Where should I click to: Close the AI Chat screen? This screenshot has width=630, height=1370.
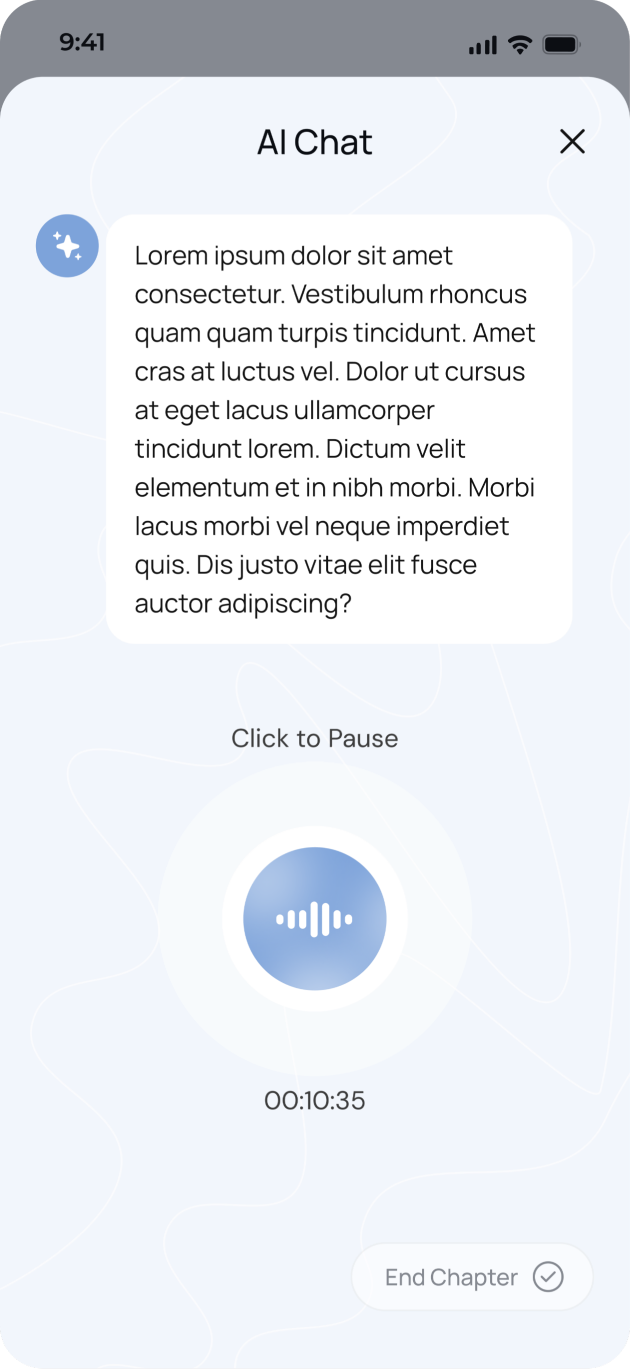tap(572, 142)
